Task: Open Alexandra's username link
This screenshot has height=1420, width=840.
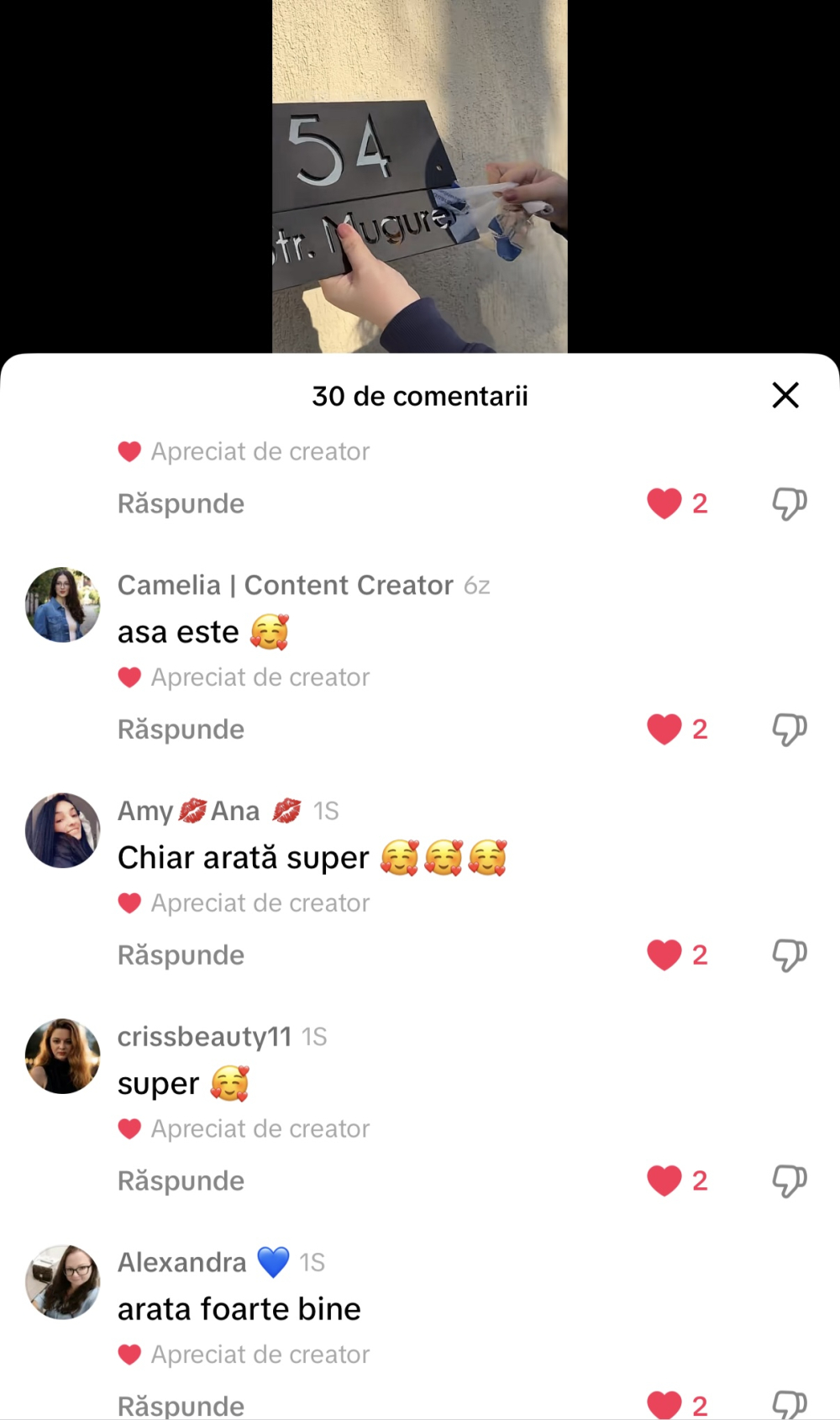Action: (x=182, y=1262)
